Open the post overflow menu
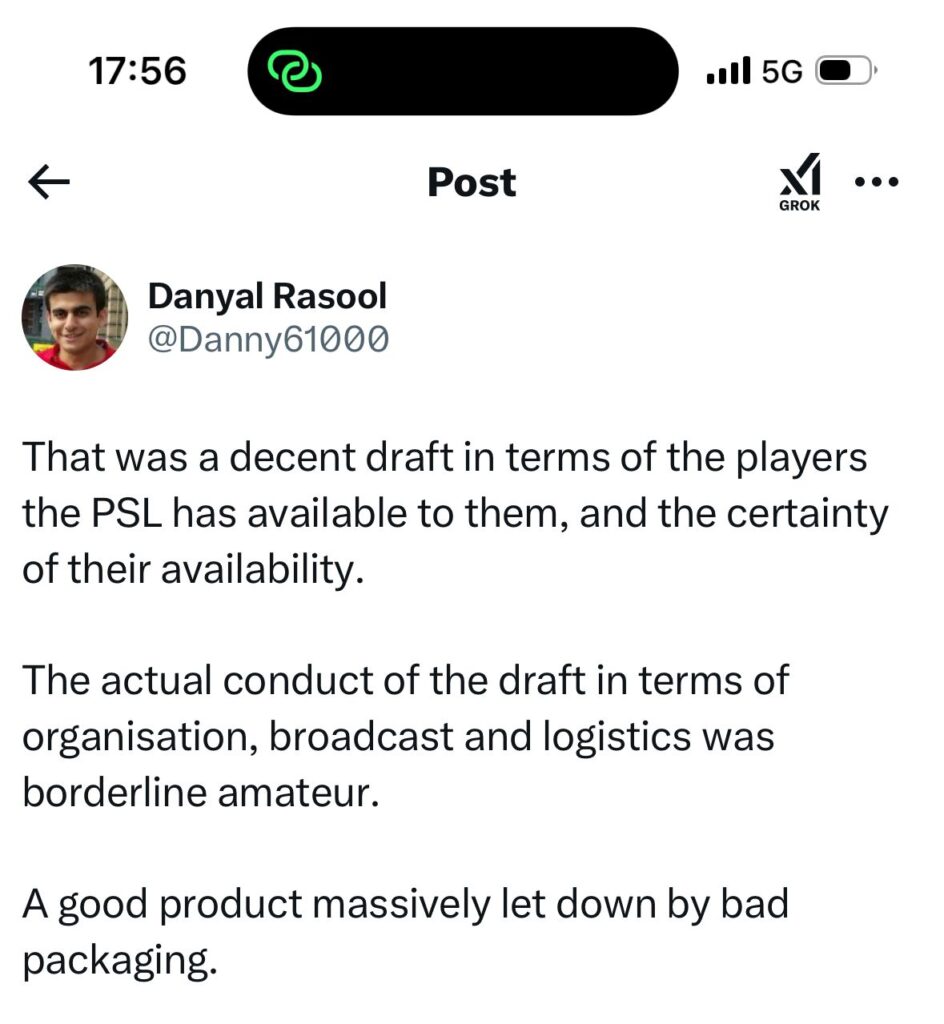 click(x=877, y=182)
